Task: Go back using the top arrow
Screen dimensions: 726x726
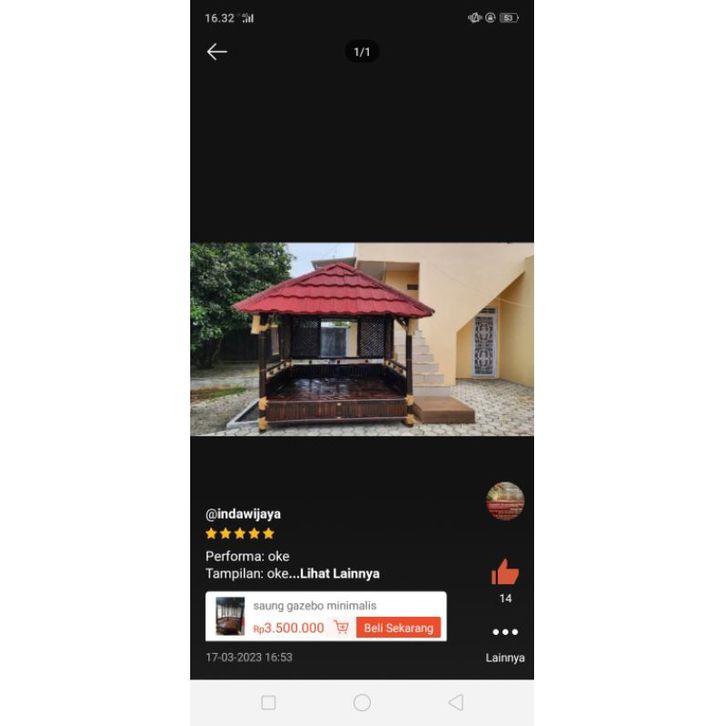Action: tap(217, 52)
